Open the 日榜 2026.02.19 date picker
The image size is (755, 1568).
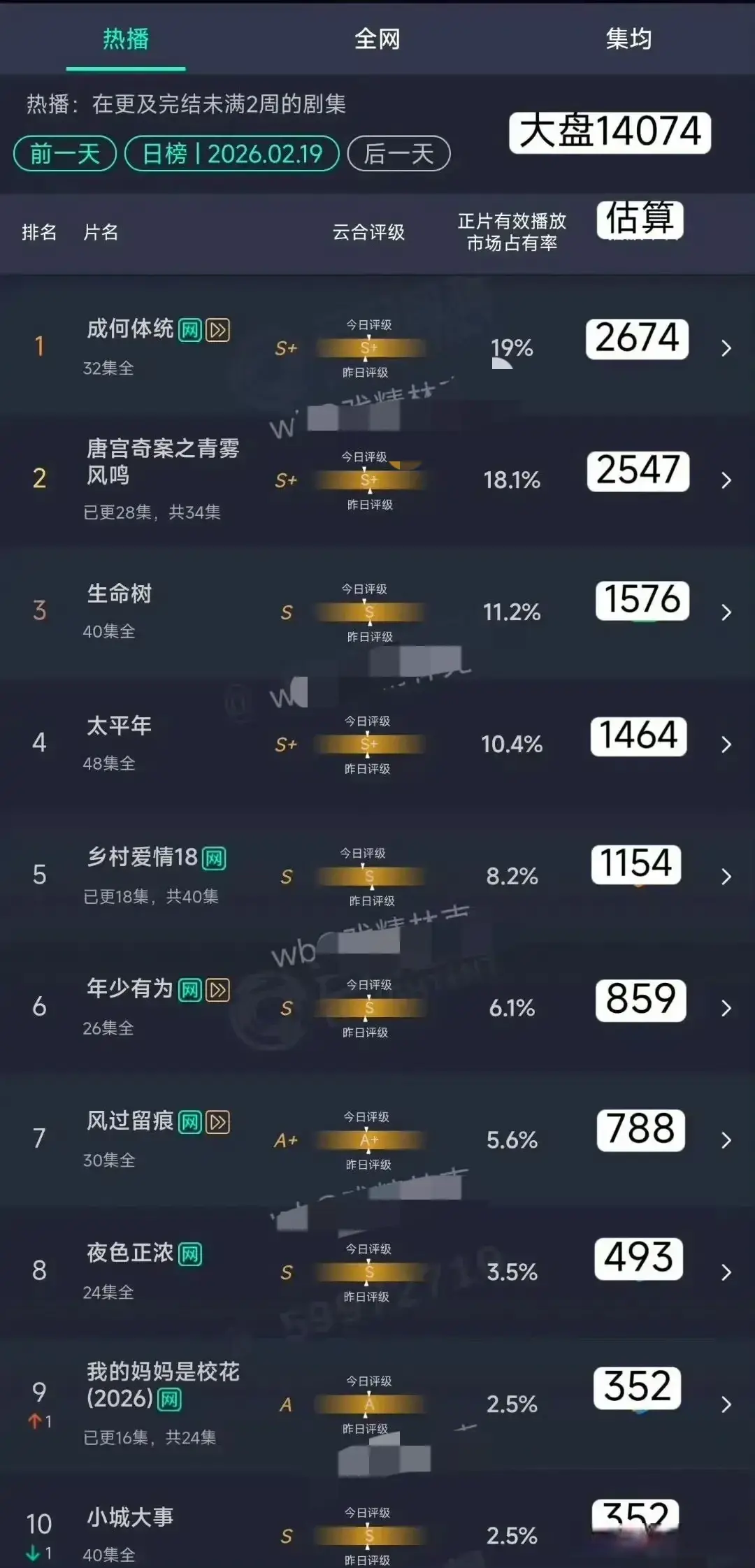click(x=231, y=154)
